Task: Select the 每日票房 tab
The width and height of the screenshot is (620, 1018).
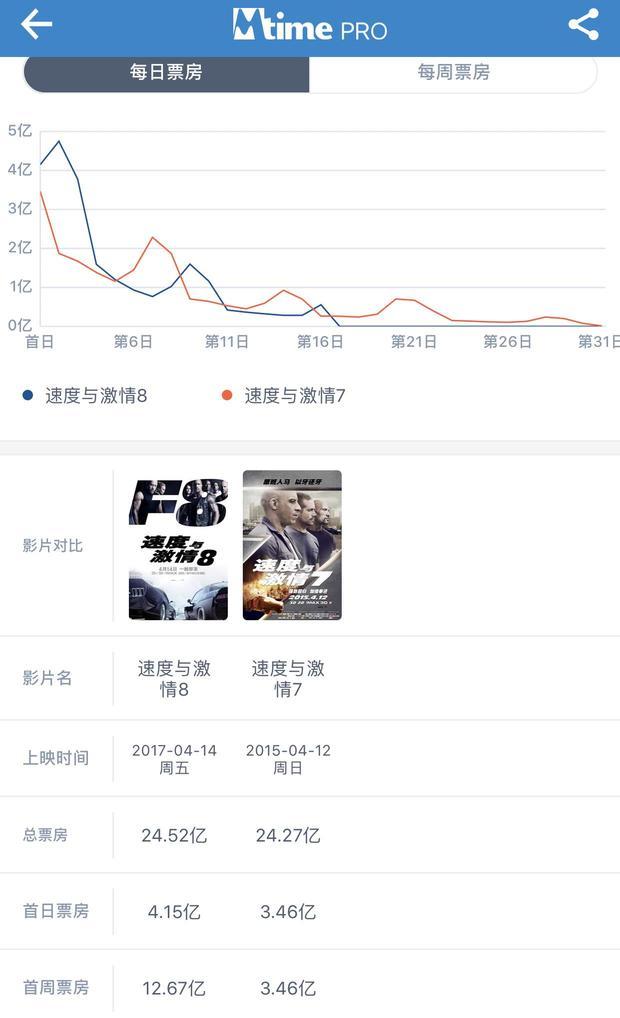Action: [166, 72]
